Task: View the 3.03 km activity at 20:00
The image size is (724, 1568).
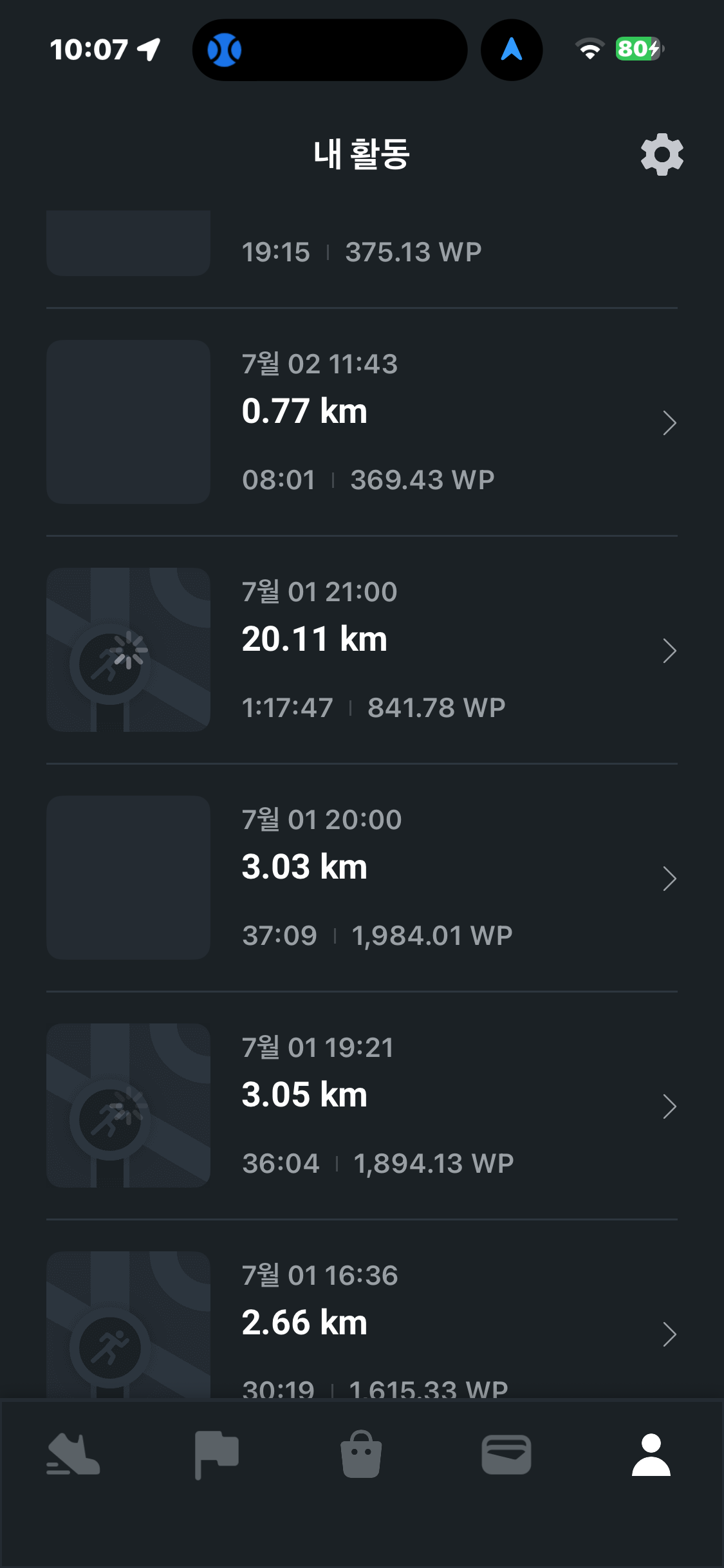Action: [362, 878]
